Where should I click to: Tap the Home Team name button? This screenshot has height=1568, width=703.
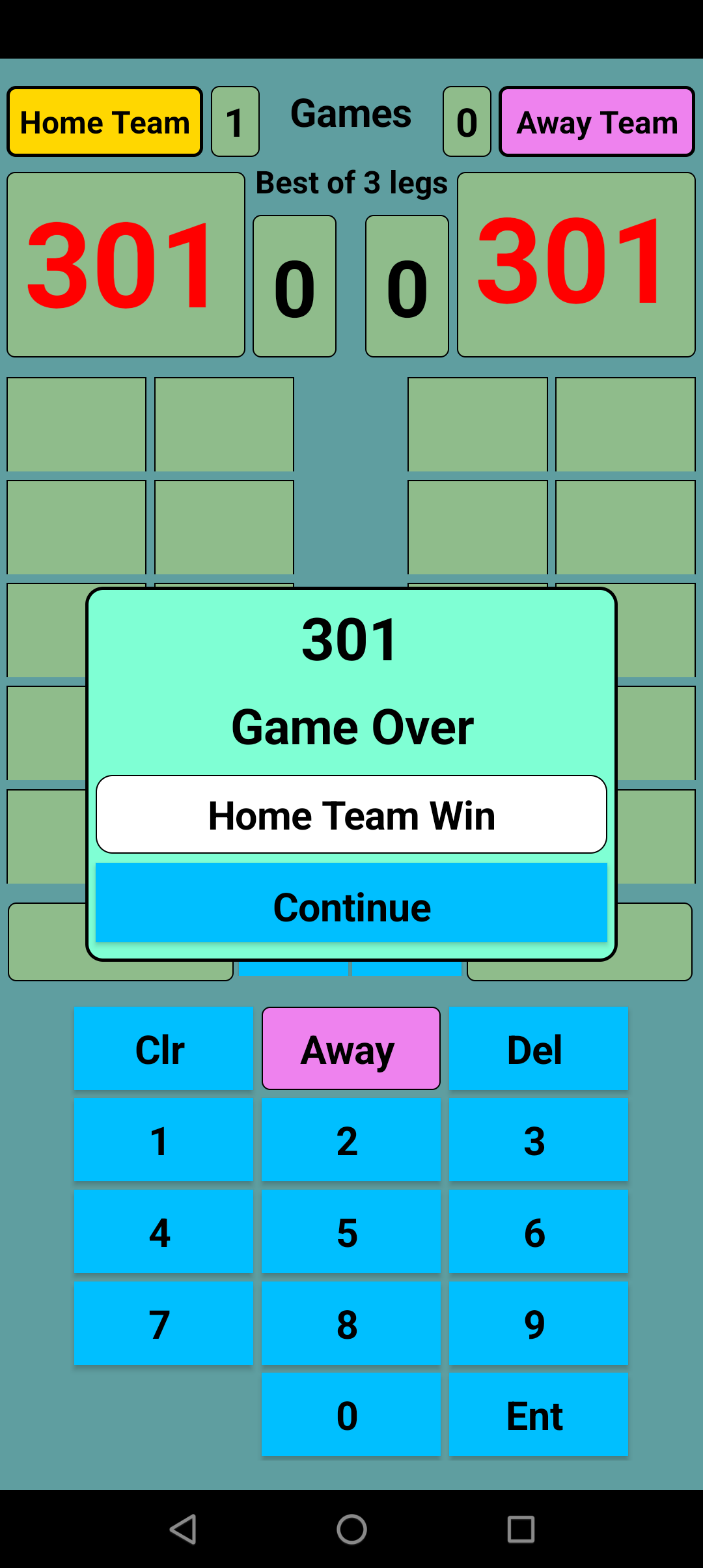point(105,122)
